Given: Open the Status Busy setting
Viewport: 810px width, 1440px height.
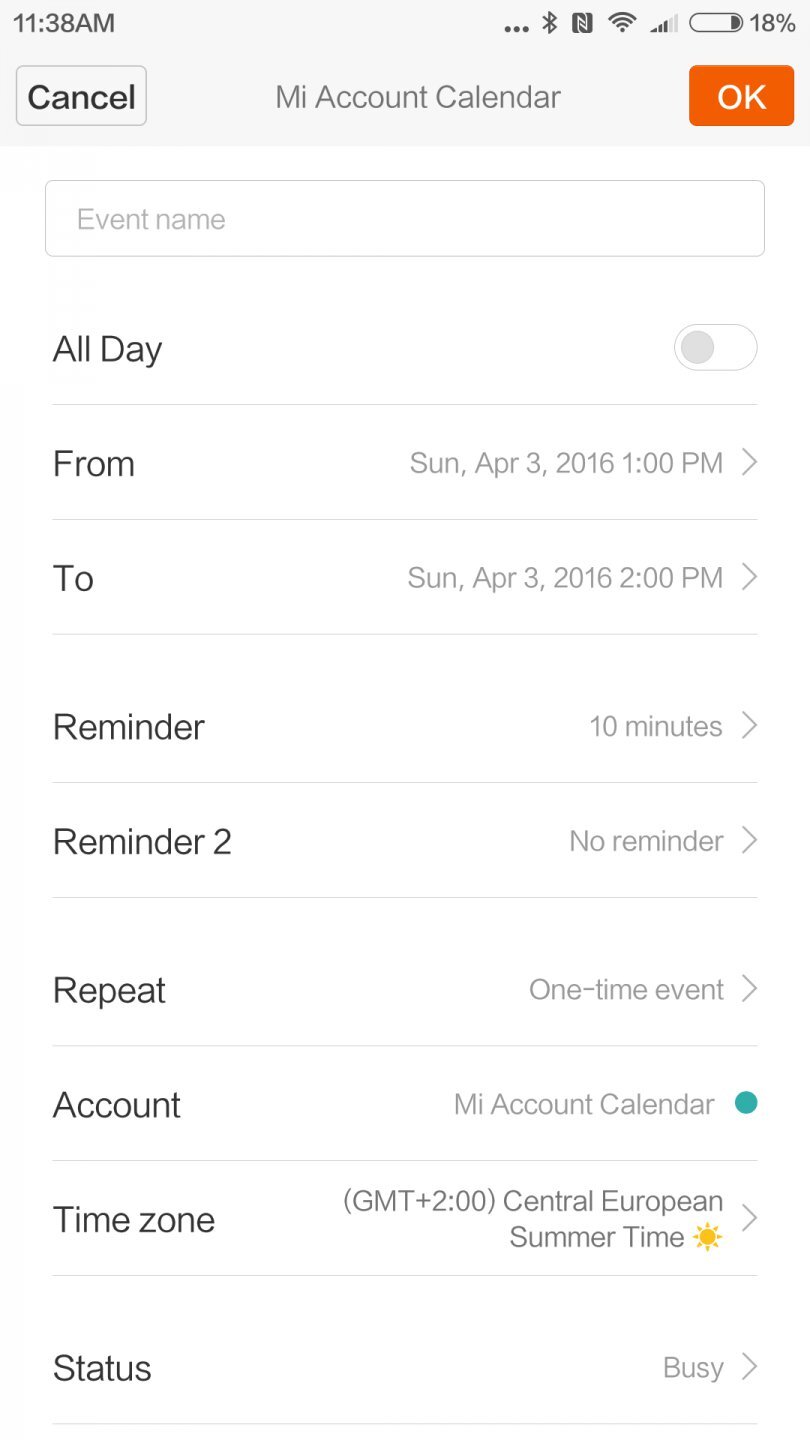Looking at the screenshot, I should 404,1367.
